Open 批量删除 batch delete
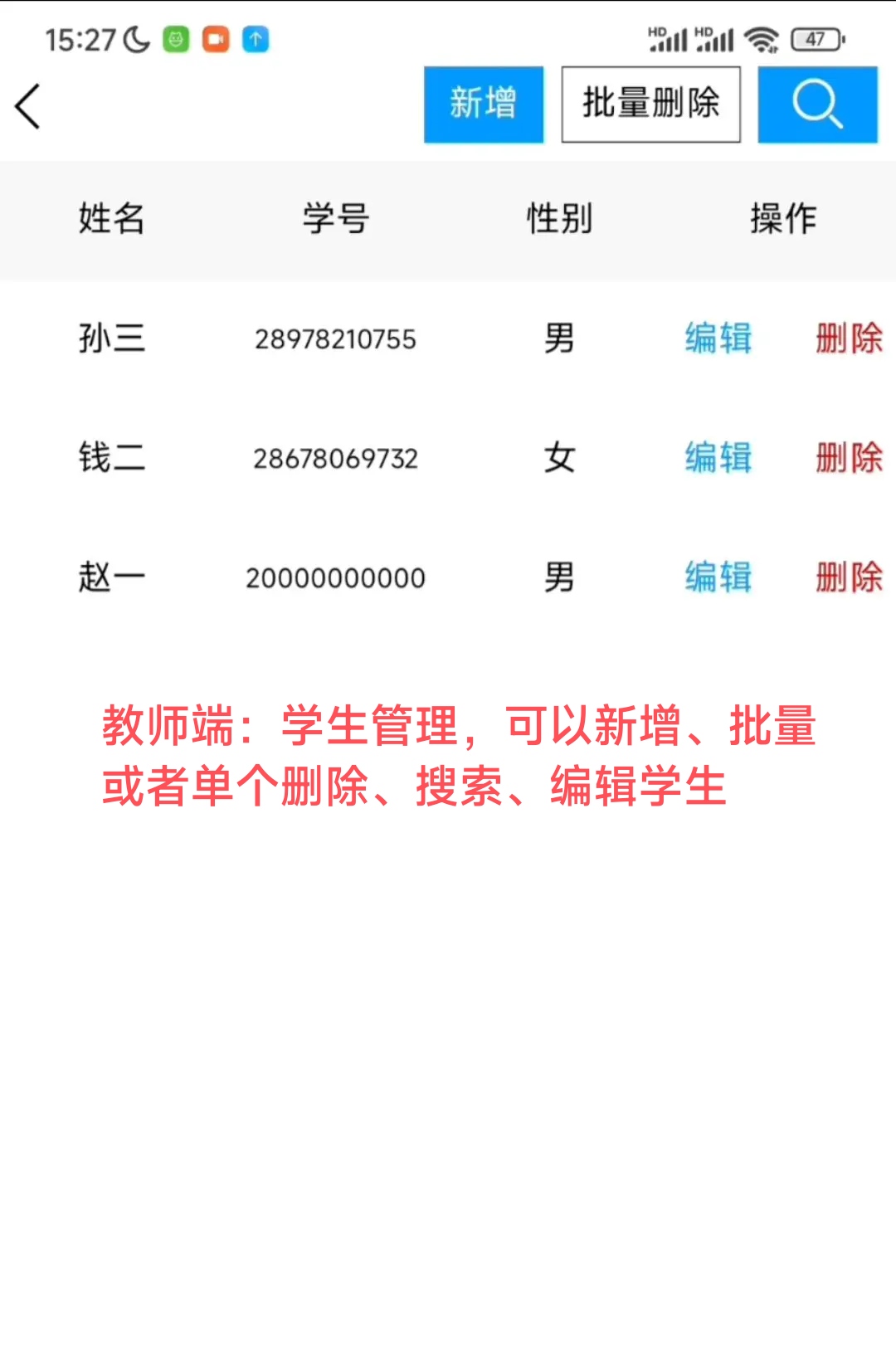The image size is (896, 1354). [651, 105]
